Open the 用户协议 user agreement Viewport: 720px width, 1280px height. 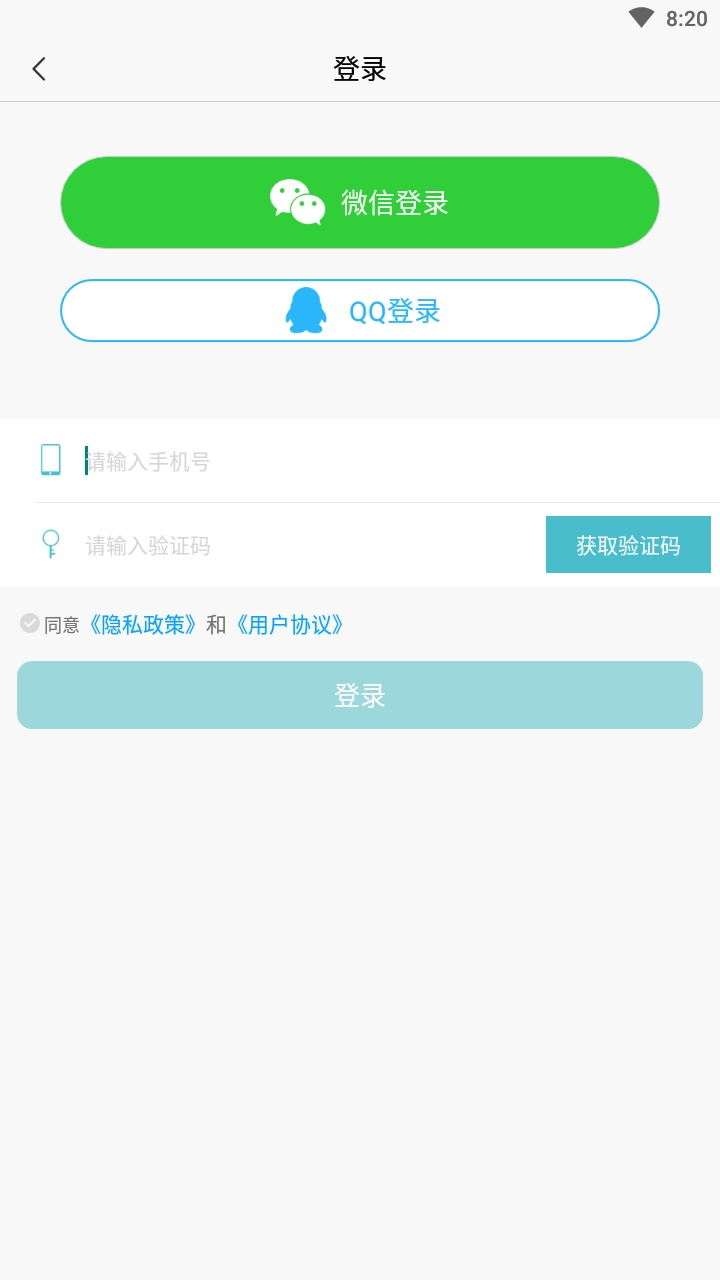(290, 623)
